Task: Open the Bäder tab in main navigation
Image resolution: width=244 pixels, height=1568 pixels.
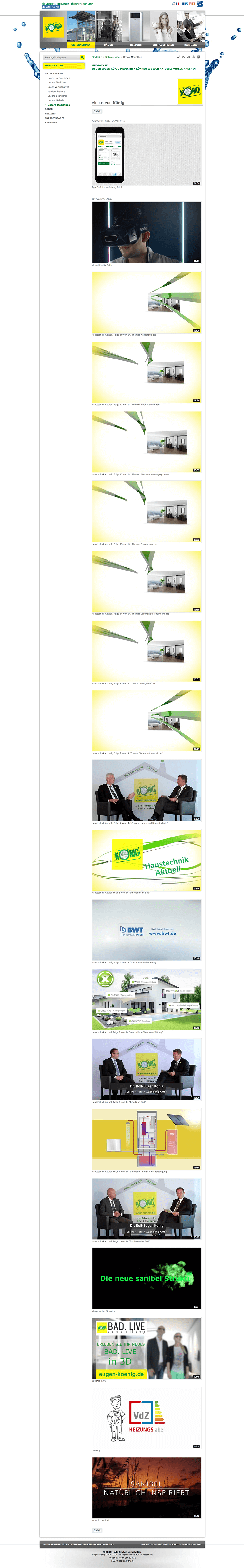Action: click(108, 44)
